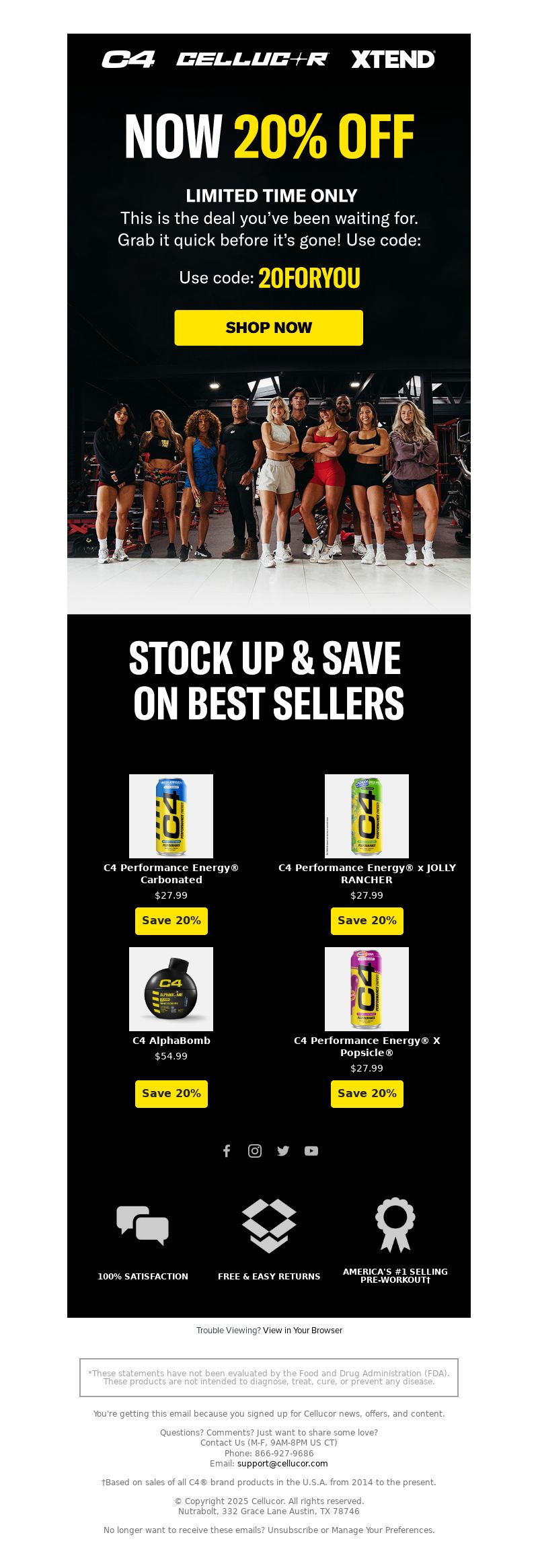This screenshot has height=1568, width=538.
Task: Email support@cellucor.com
Action: pyautogui.click(x=282, y=1463)
